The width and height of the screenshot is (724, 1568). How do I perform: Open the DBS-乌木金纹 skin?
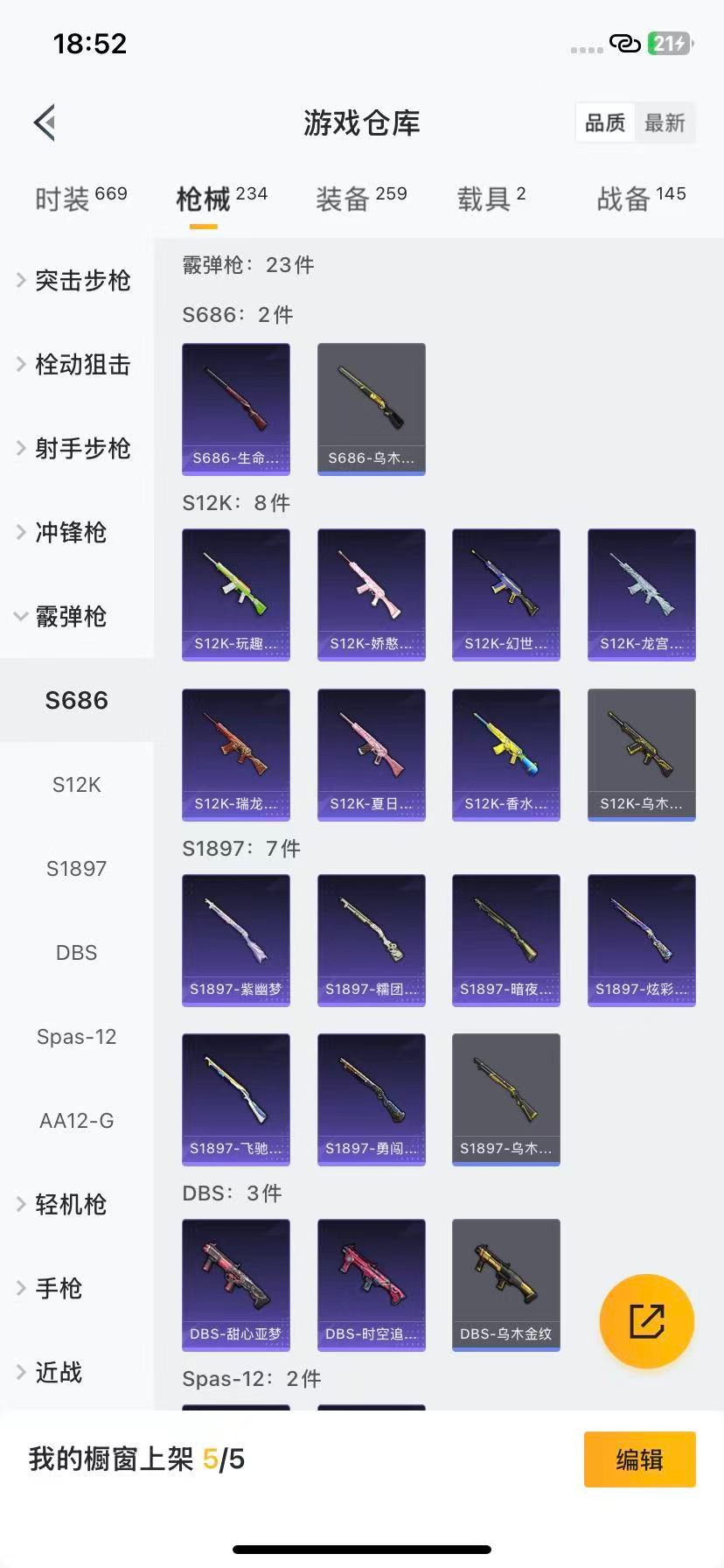point(505,1284)
